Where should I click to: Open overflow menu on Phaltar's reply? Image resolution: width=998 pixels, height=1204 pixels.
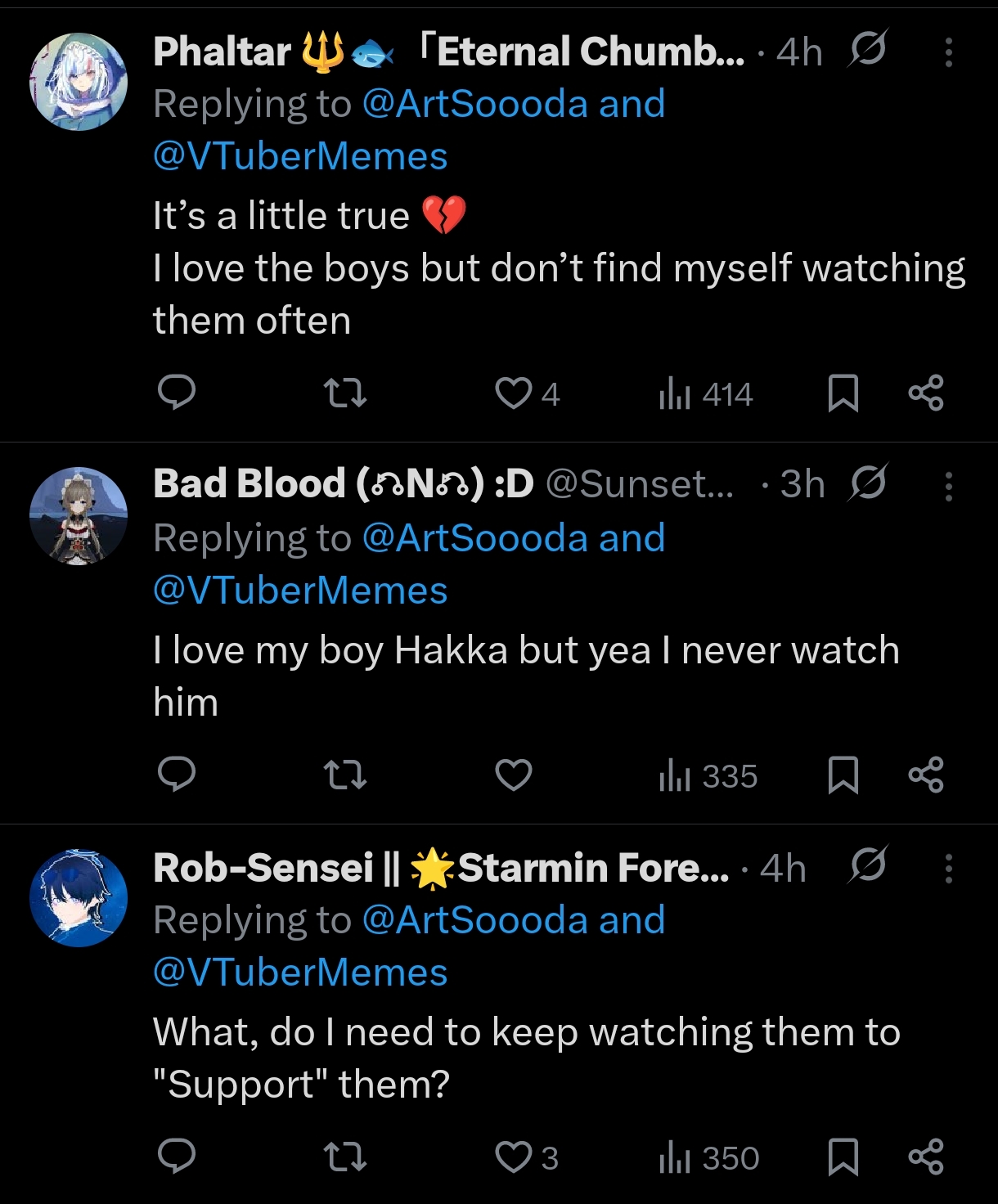(x=949, y=52)
